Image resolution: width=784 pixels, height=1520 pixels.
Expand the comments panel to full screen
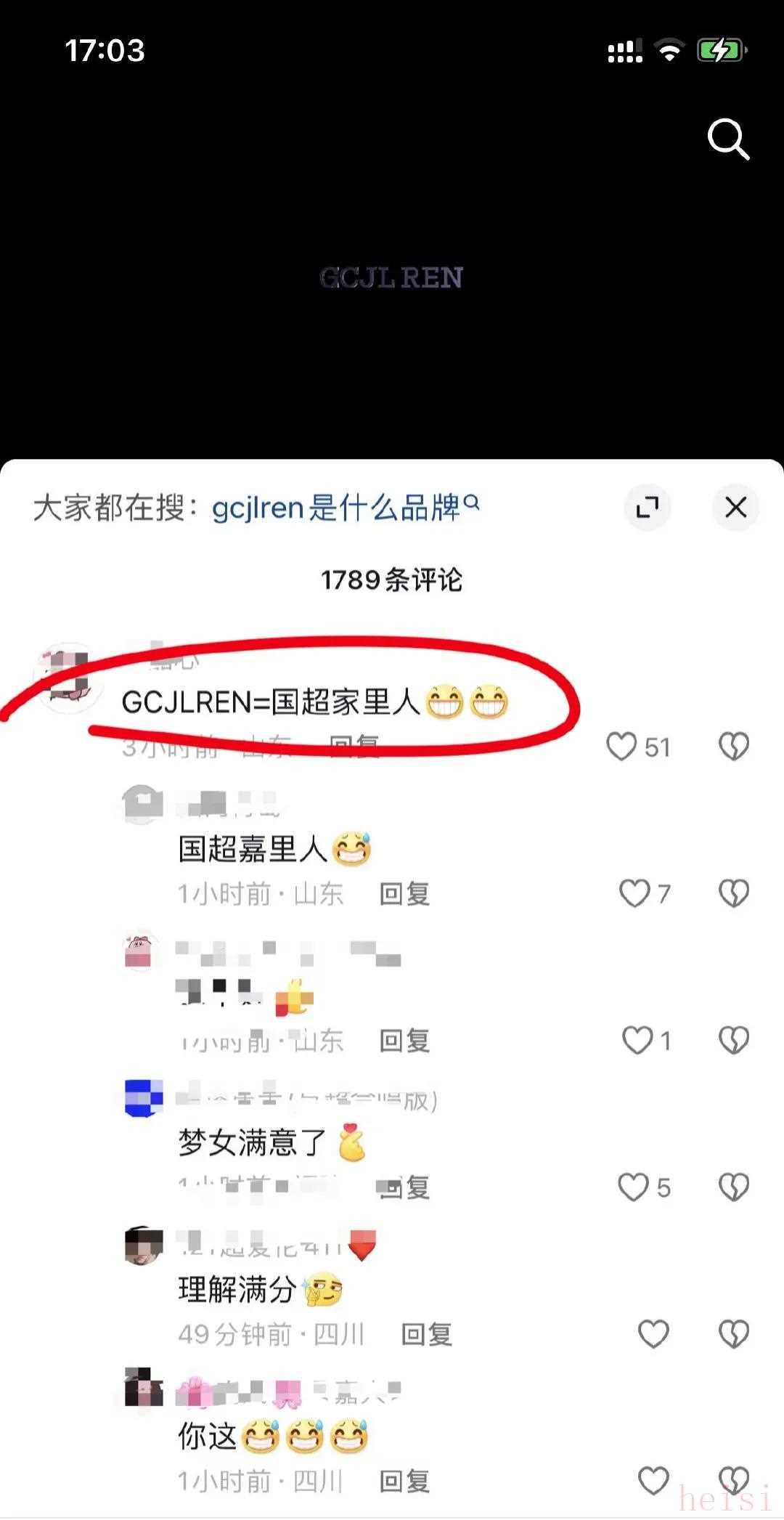pyautogui.click(x=647, y=507)
